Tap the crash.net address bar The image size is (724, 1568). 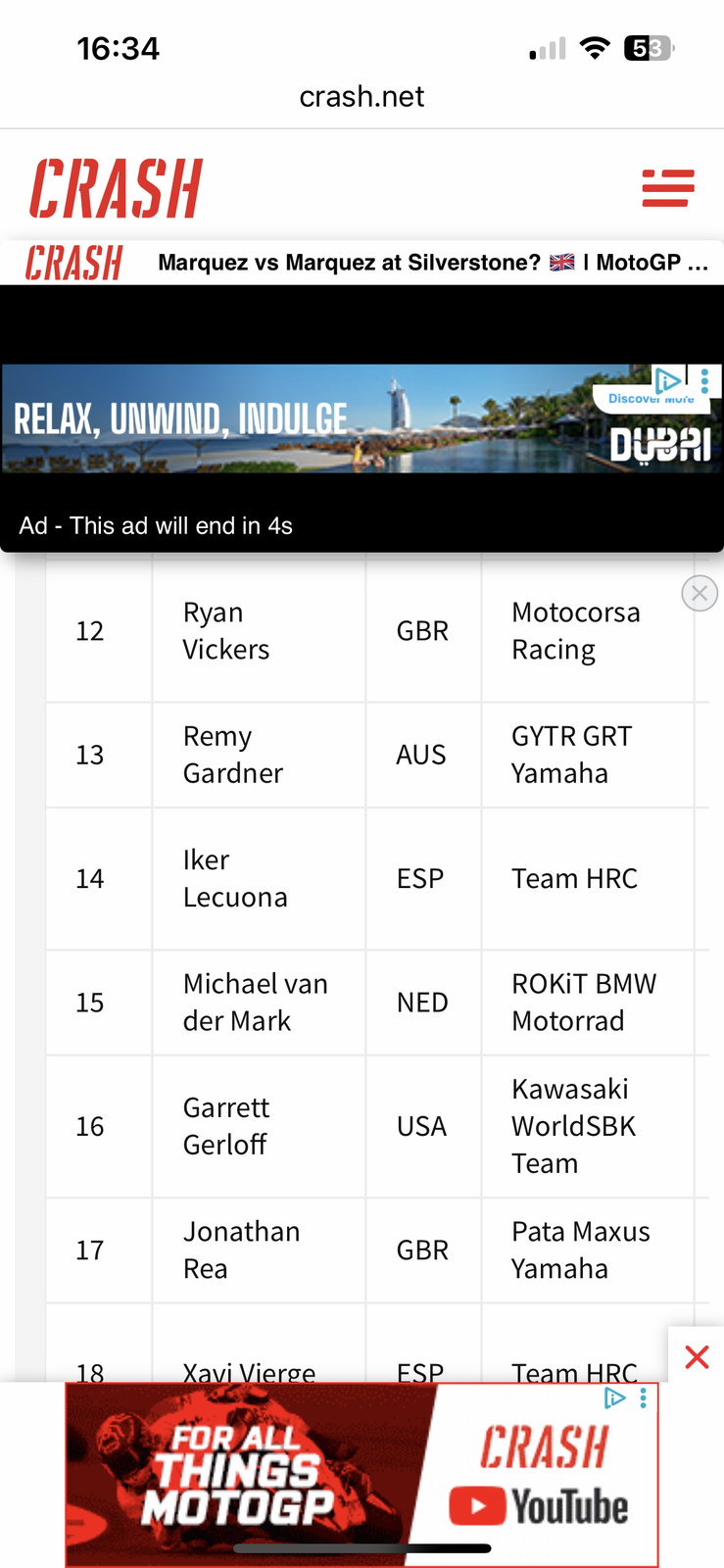[362, 96]
